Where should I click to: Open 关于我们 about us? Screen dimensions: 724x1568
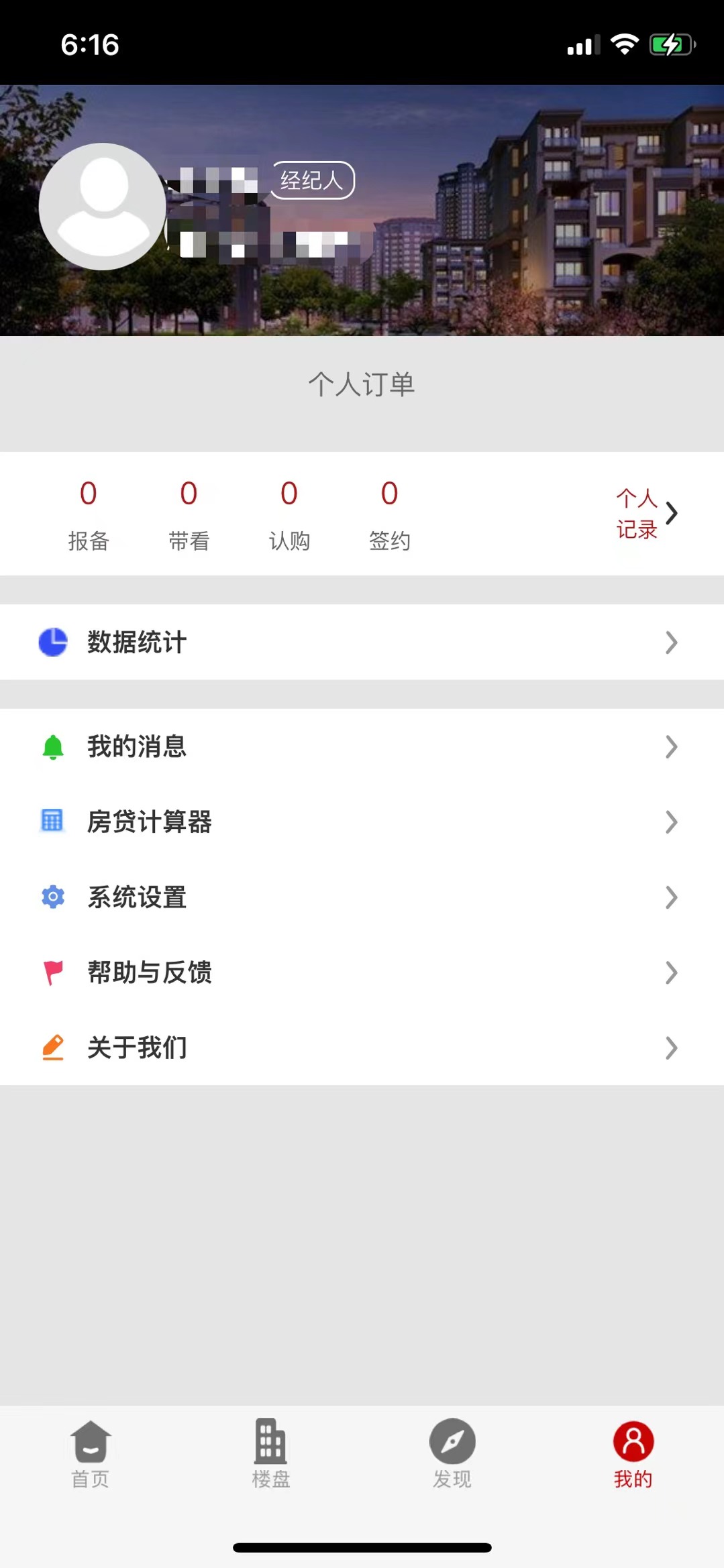(362, 1048)
